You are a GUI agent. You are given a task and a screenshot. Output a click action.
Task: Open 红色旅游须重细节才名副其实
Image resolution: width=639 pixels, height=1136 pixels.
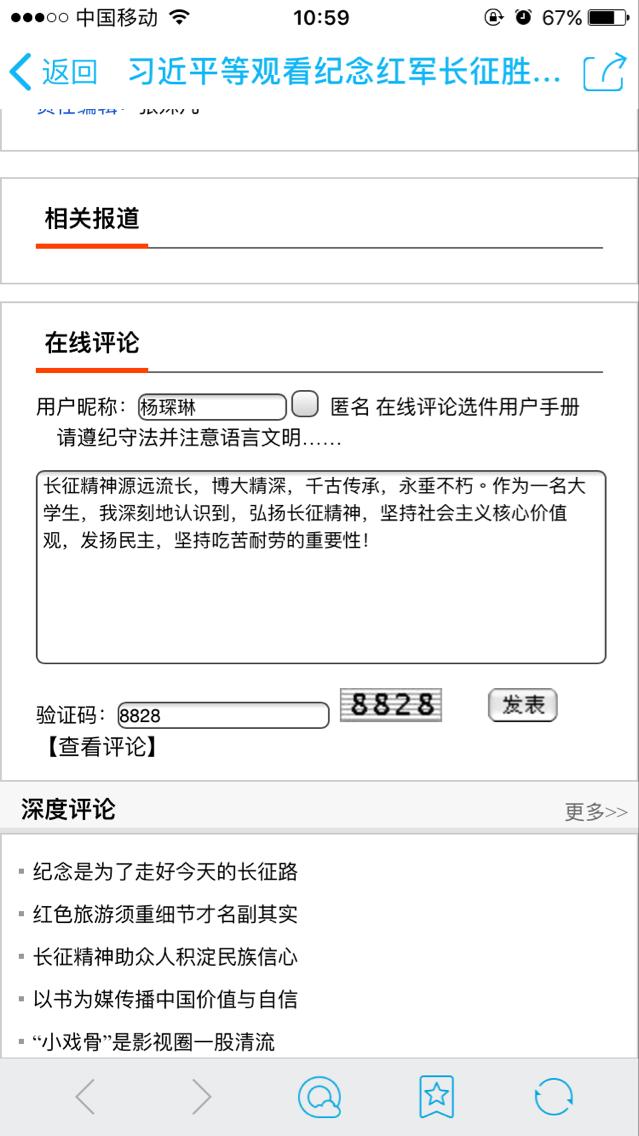(165, 914)
